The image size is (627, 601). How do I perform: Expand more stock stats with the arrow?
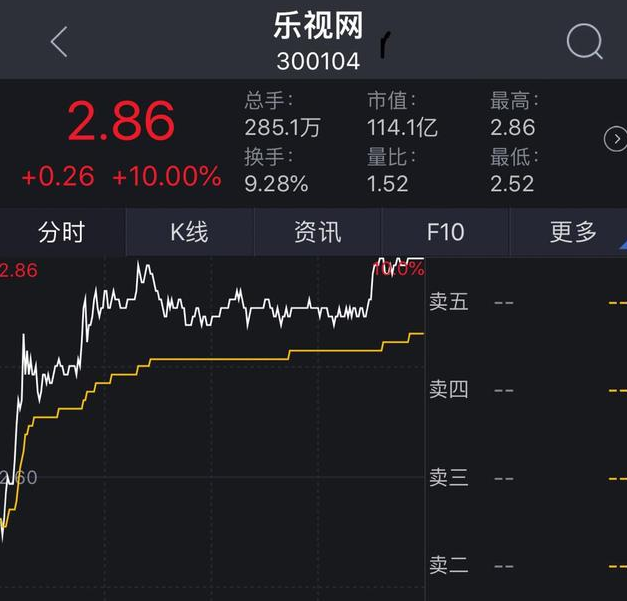point(615,140)
